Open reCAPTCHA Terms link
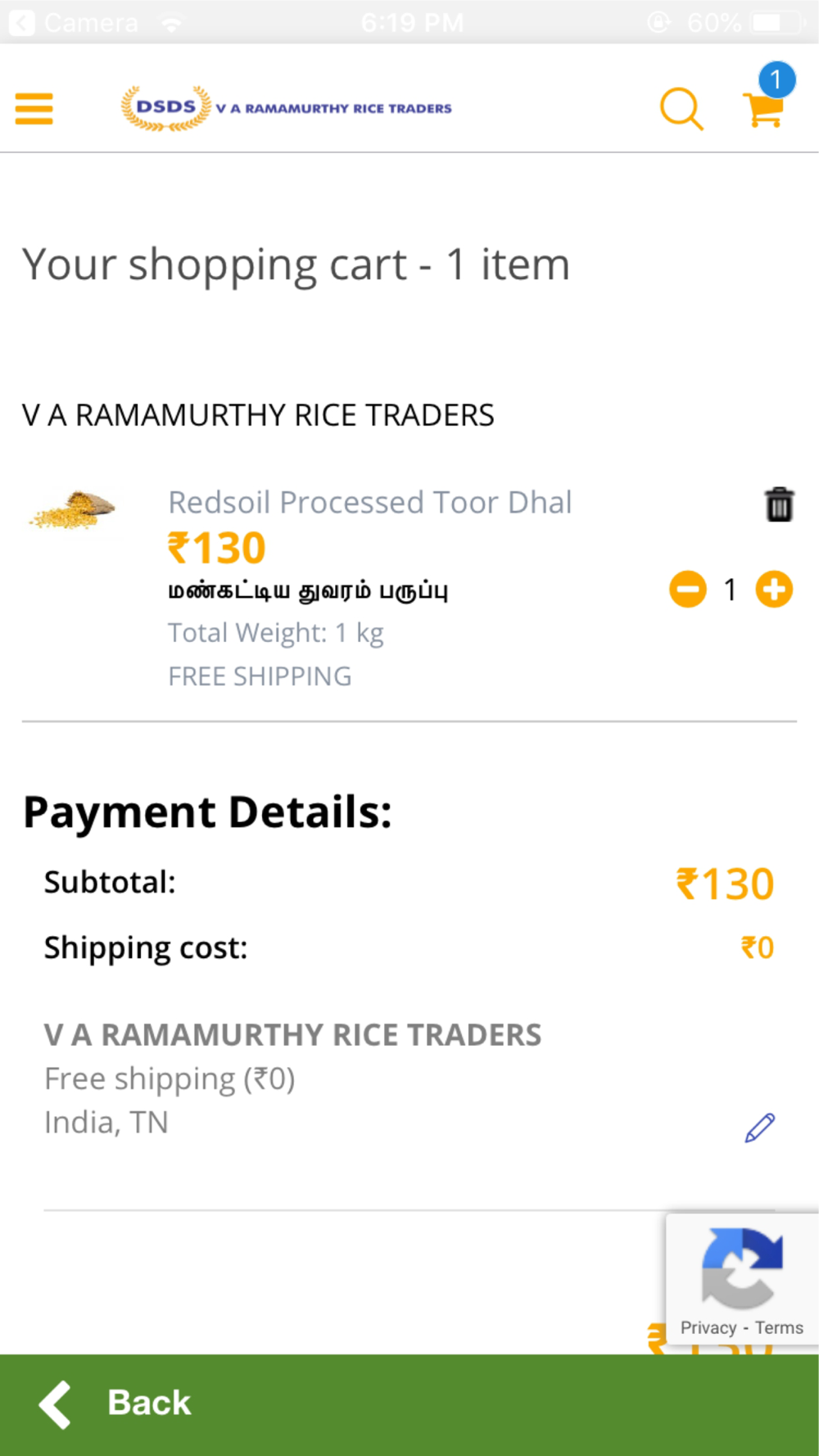This screenshot has width=819, height=1456. (x=779, y=1327)
